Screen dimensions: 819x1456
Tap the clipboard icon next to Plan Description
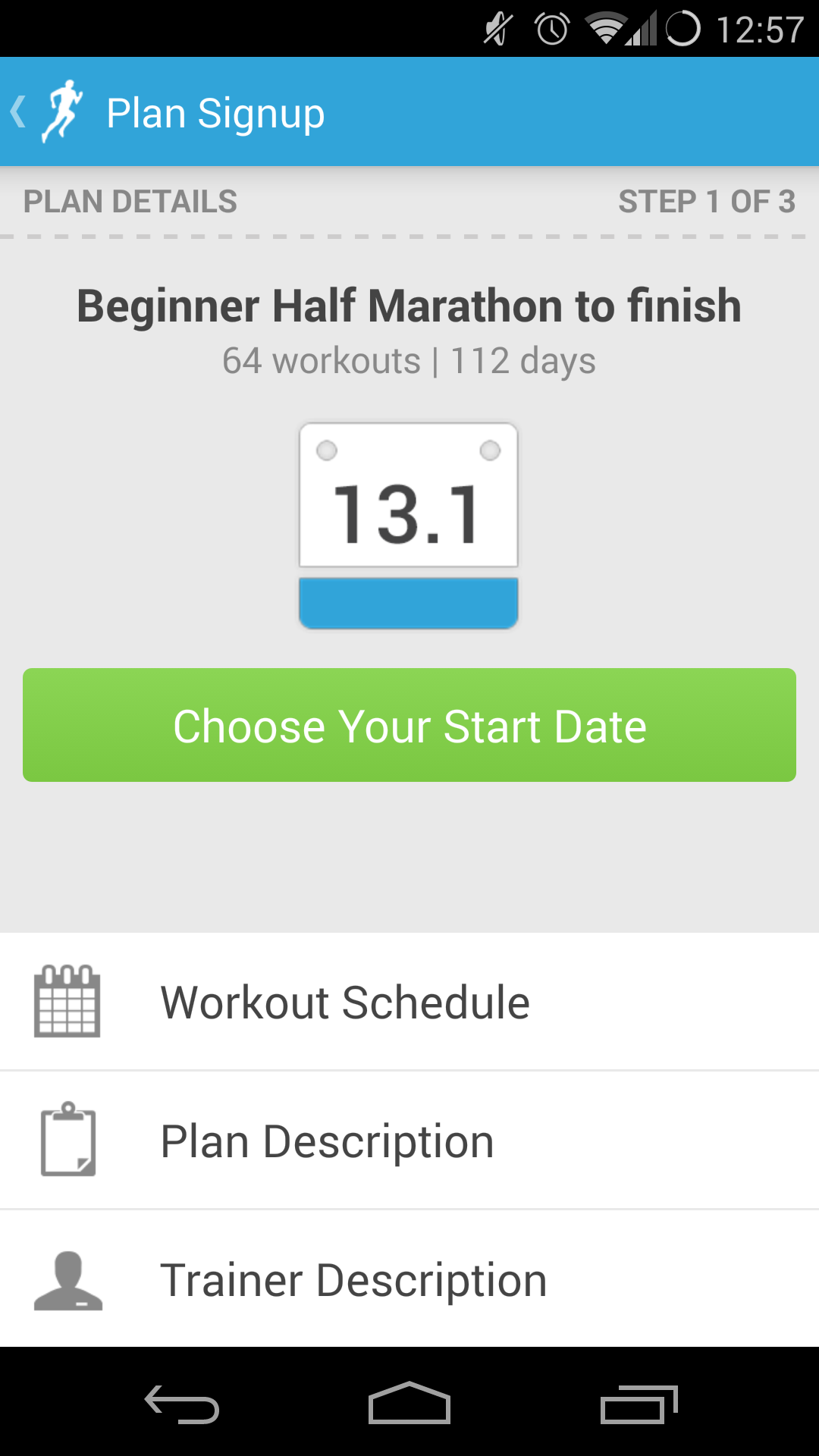(68, 1139)
